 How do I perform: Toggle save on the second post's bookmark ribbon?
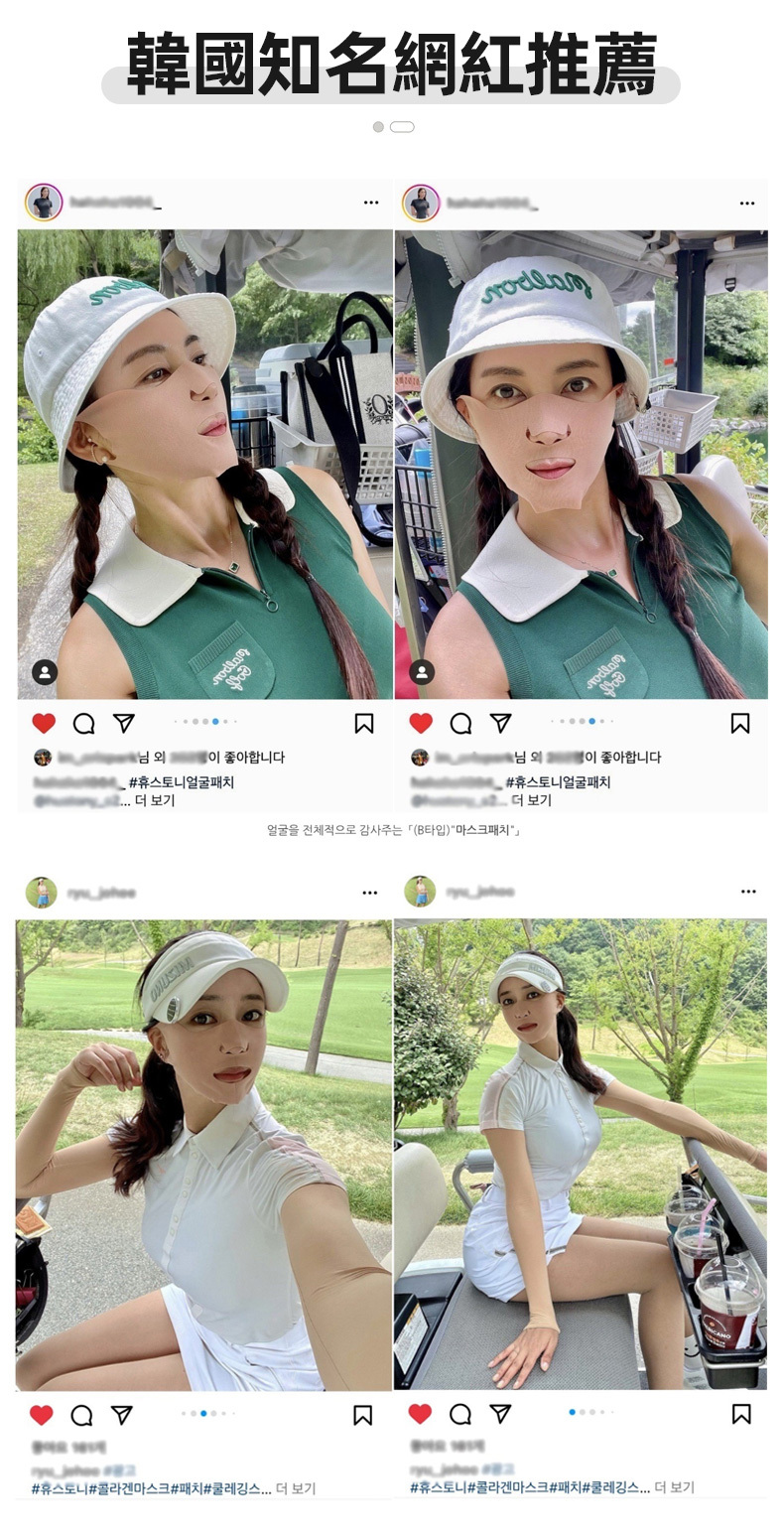(x=742, y=725)
